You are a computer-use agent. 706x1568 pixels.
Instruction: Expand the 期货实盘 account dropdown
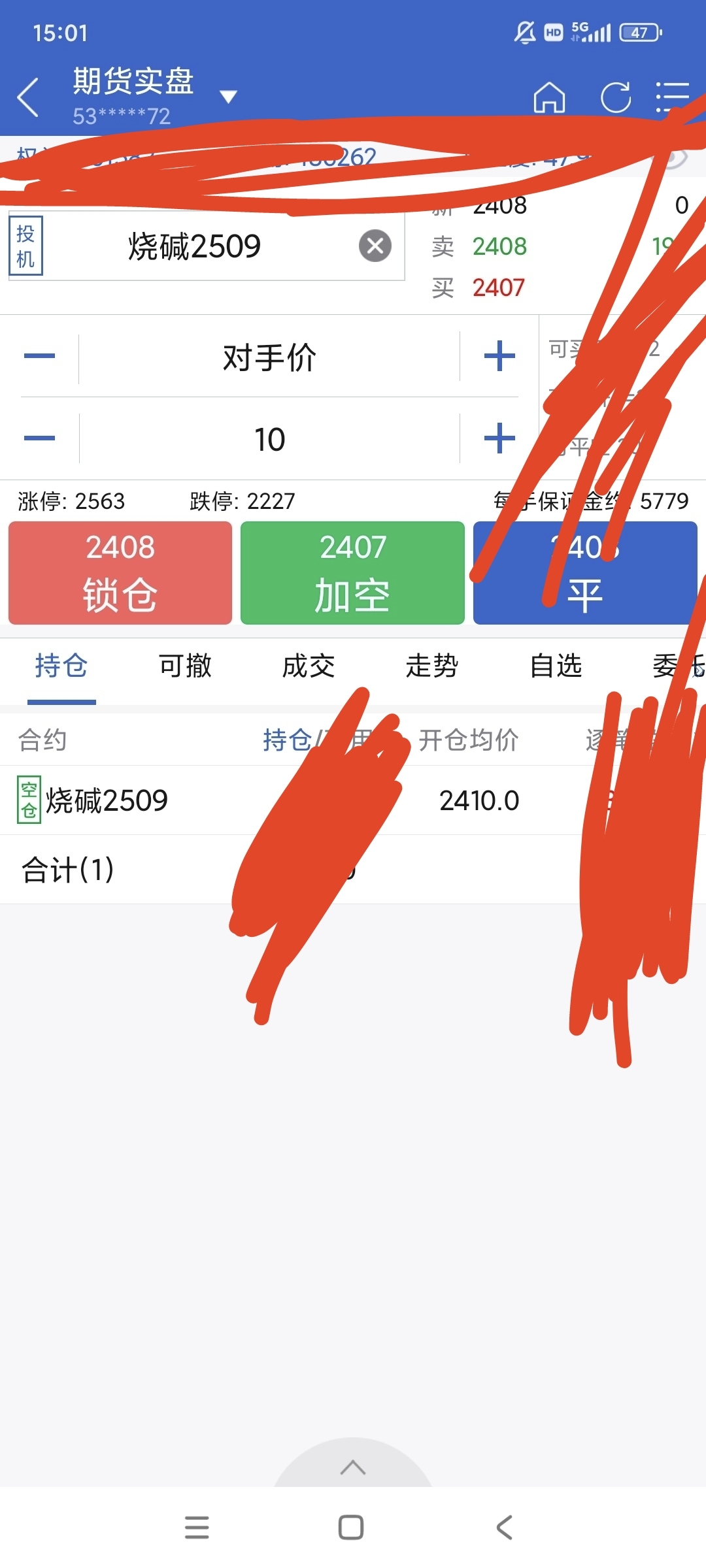pos(228,96)
